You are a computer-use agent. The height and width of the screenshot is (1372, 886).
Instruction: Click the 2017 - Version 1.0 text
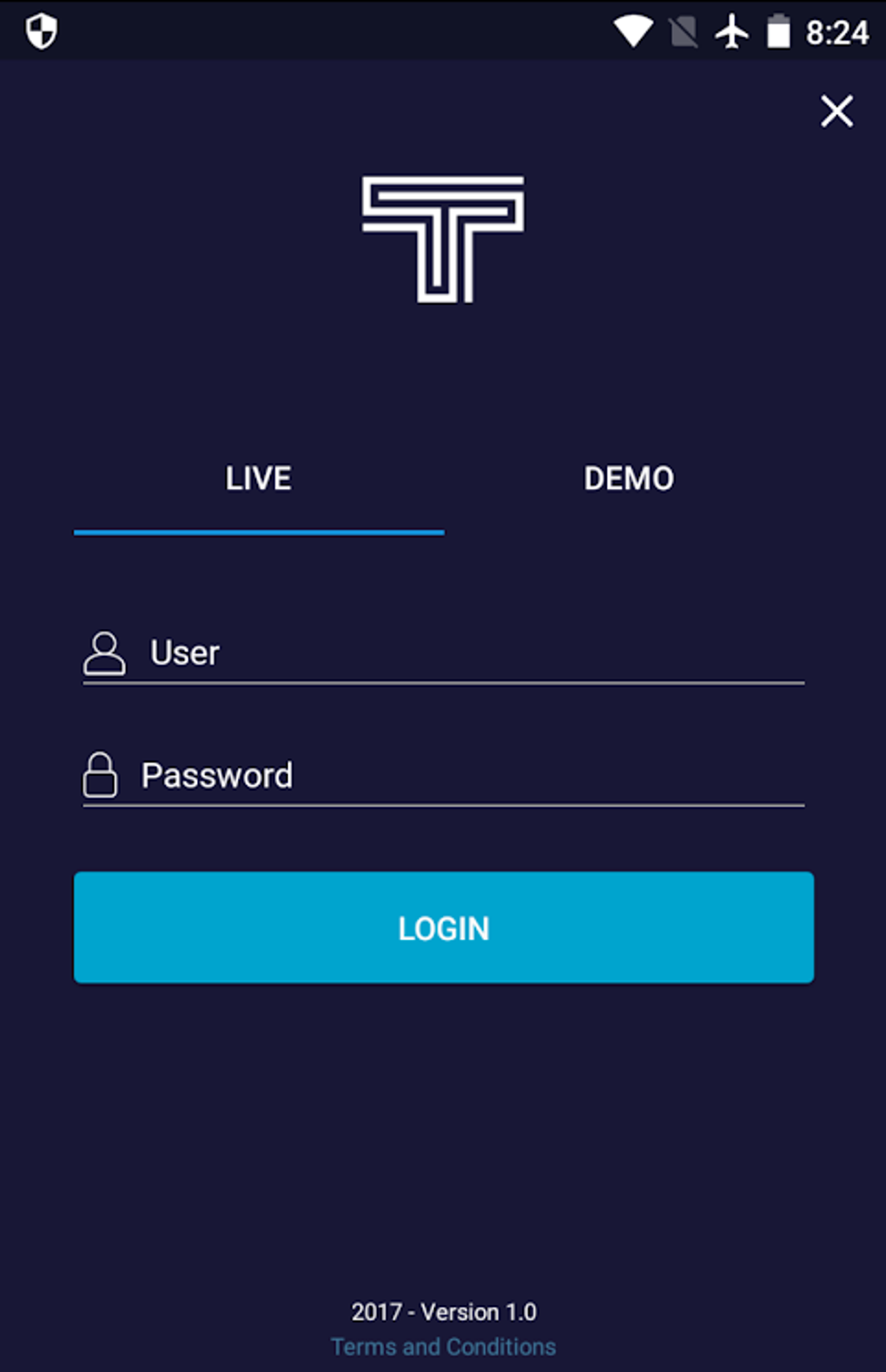[x=443, y=1312]
